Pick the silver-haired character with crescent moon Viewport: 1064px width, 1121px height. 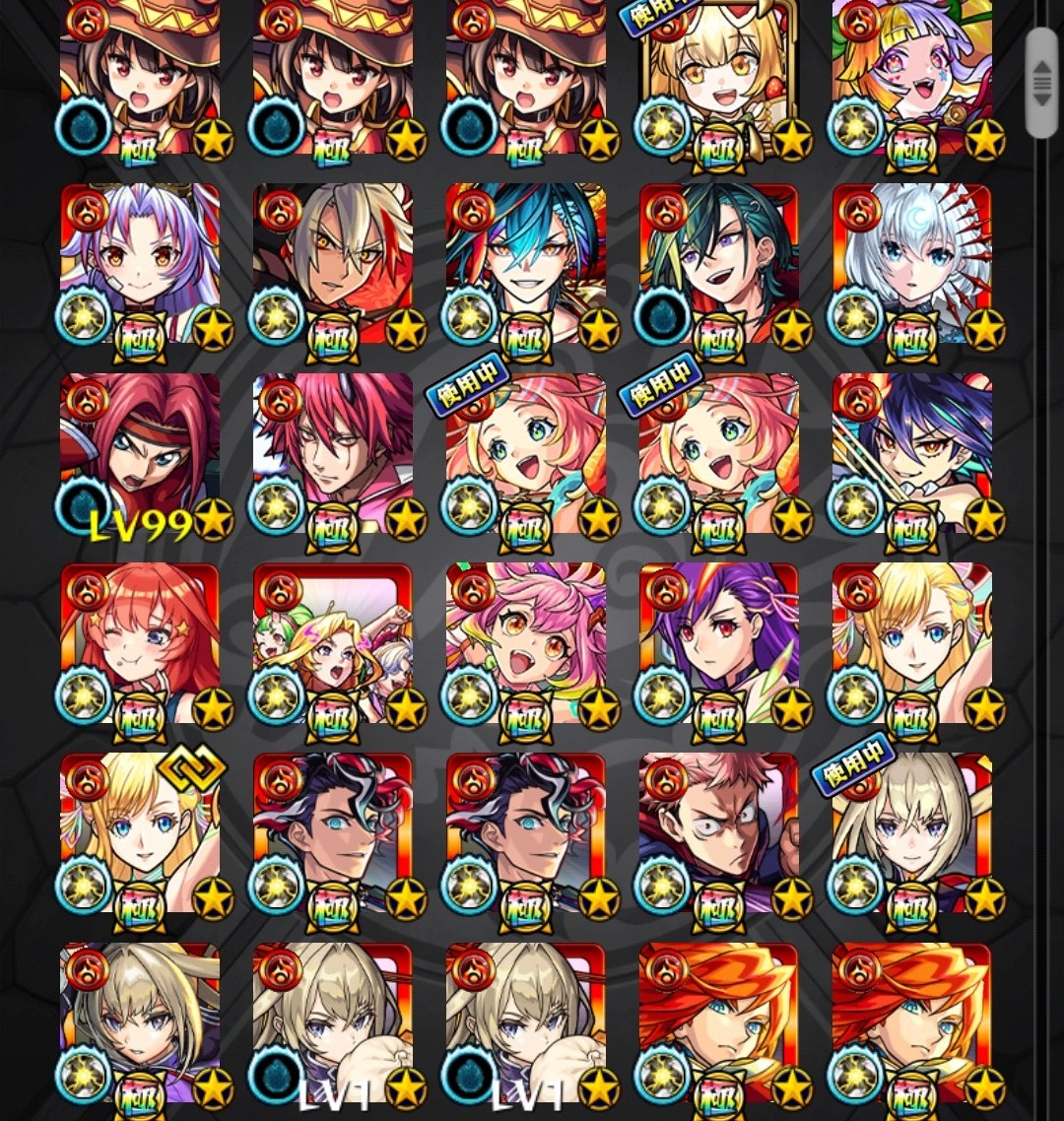coord(912,265)
